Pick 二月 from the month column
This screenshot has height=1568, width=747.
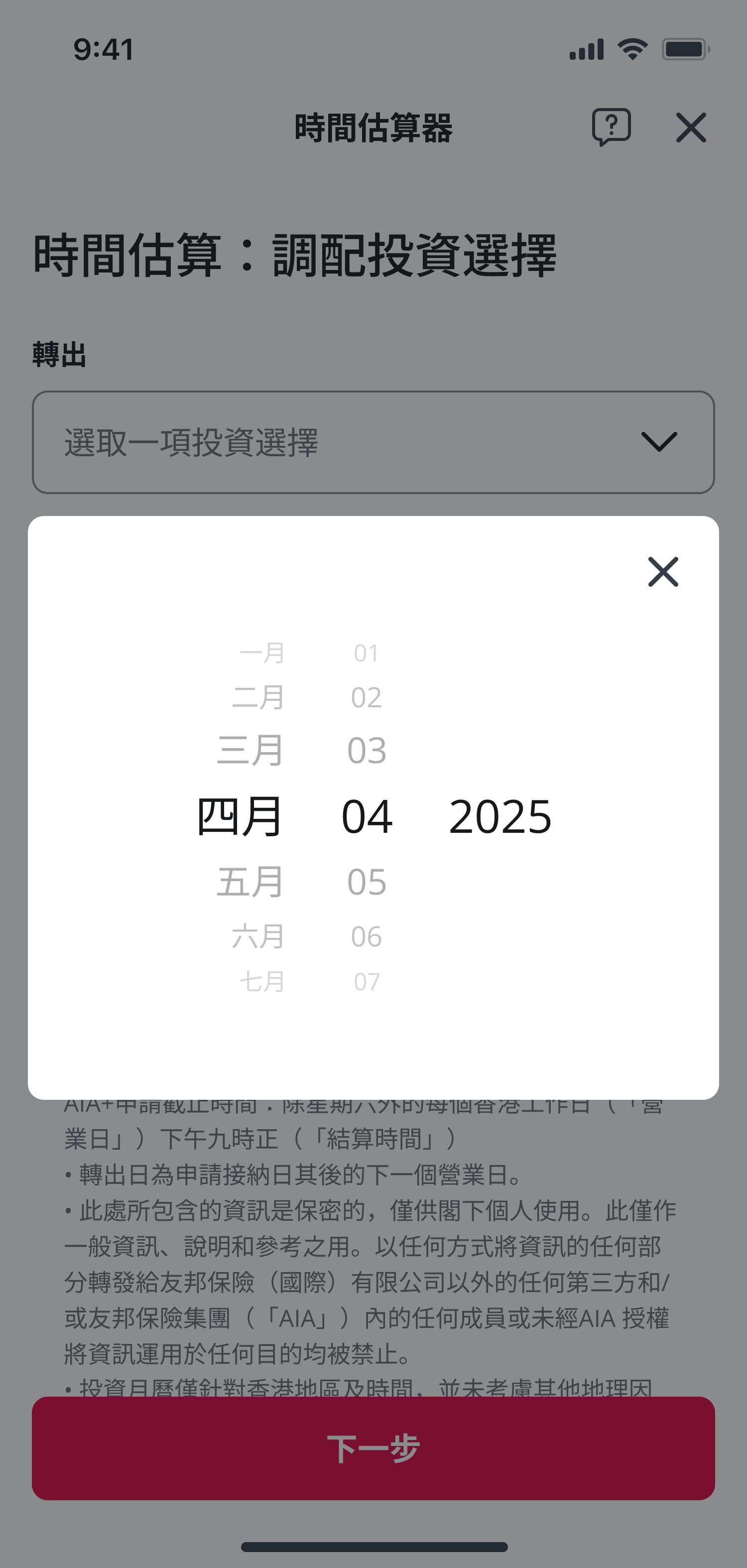pyautogui.click(x=257, y=697)
